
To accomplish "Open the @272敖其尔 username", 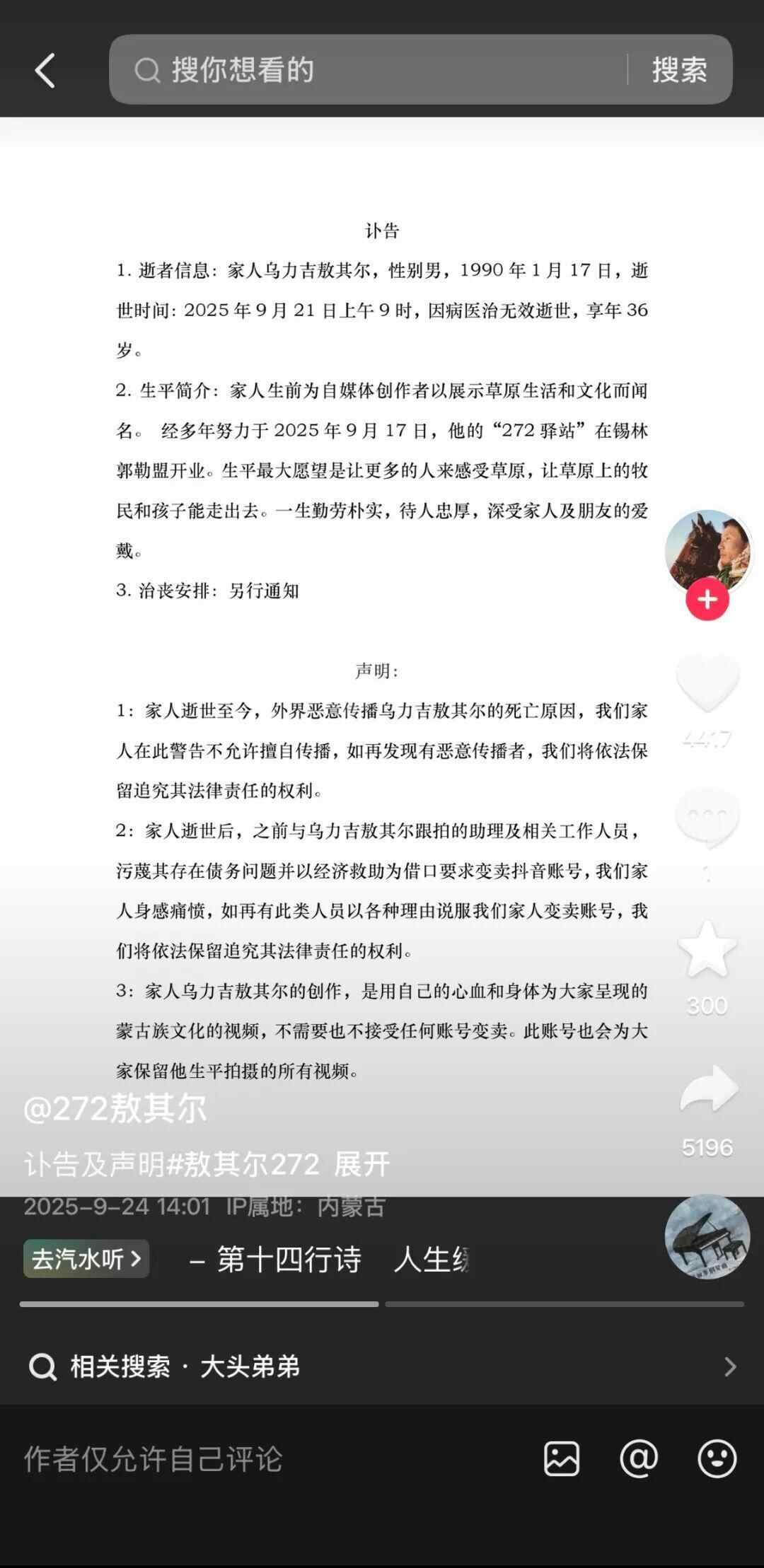I will pos(115,1108).
